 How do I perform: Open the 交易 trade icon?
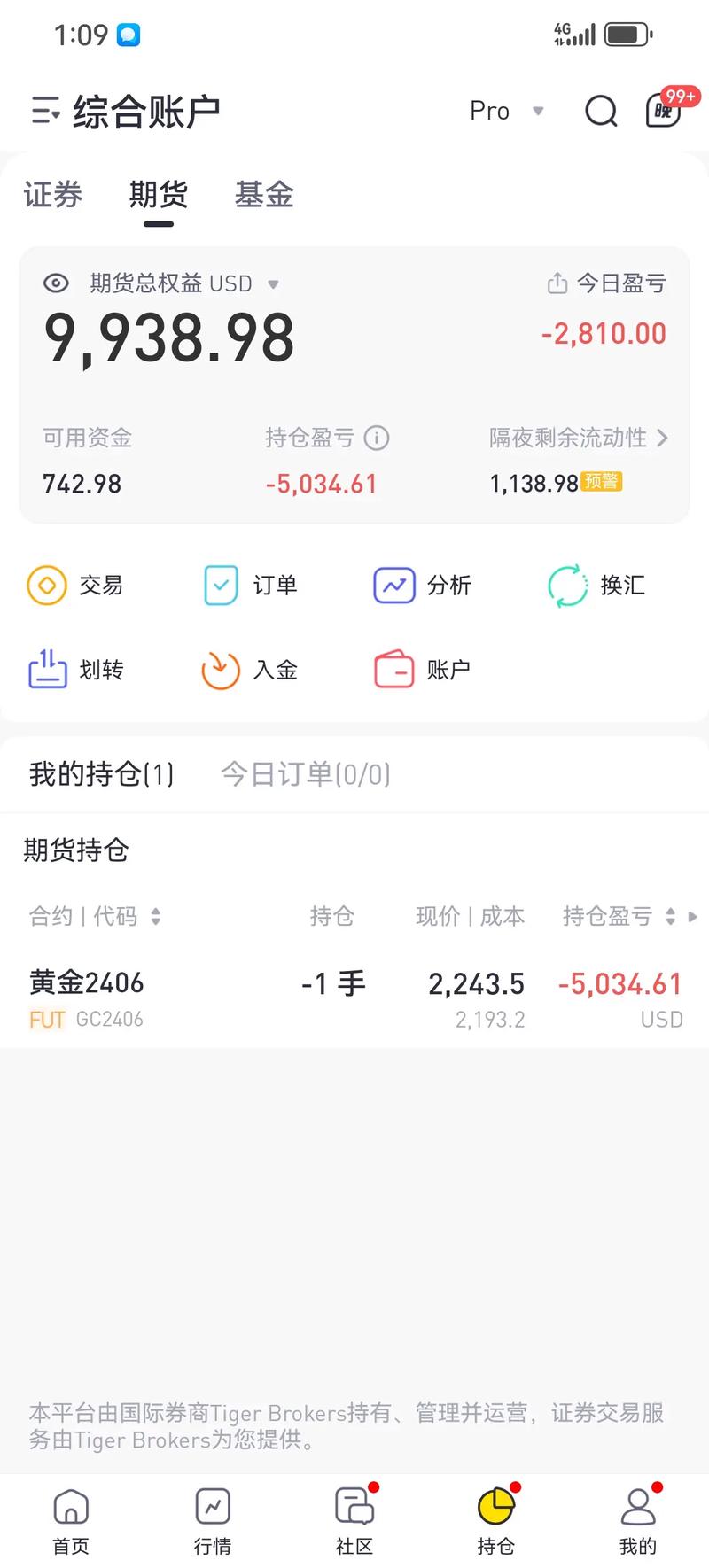75,585
